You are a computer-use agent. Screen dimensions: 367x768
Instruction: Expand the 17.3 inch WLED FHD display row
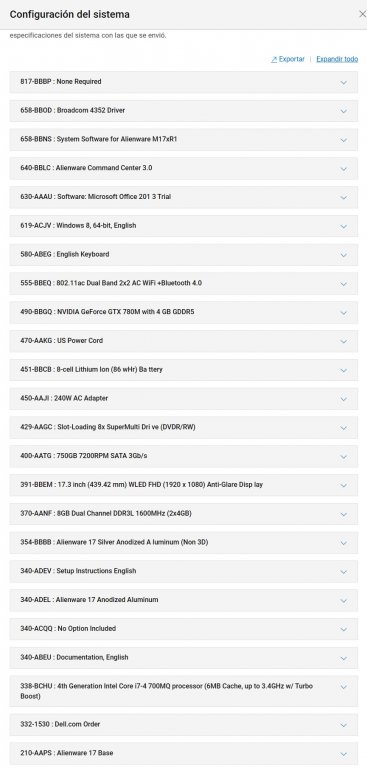184,485
